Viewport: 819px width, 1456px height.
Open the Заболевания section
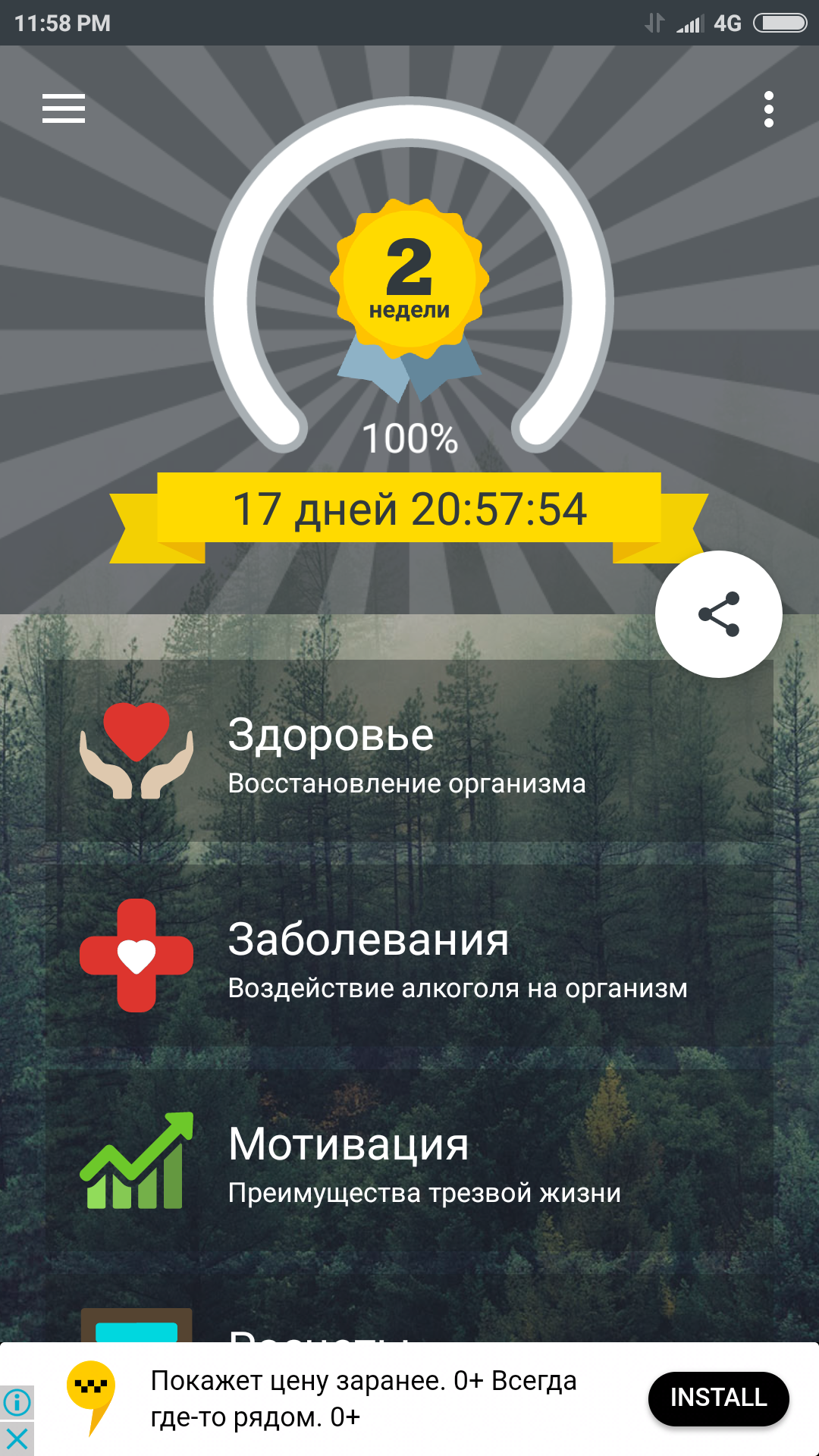tap(409, 955)
